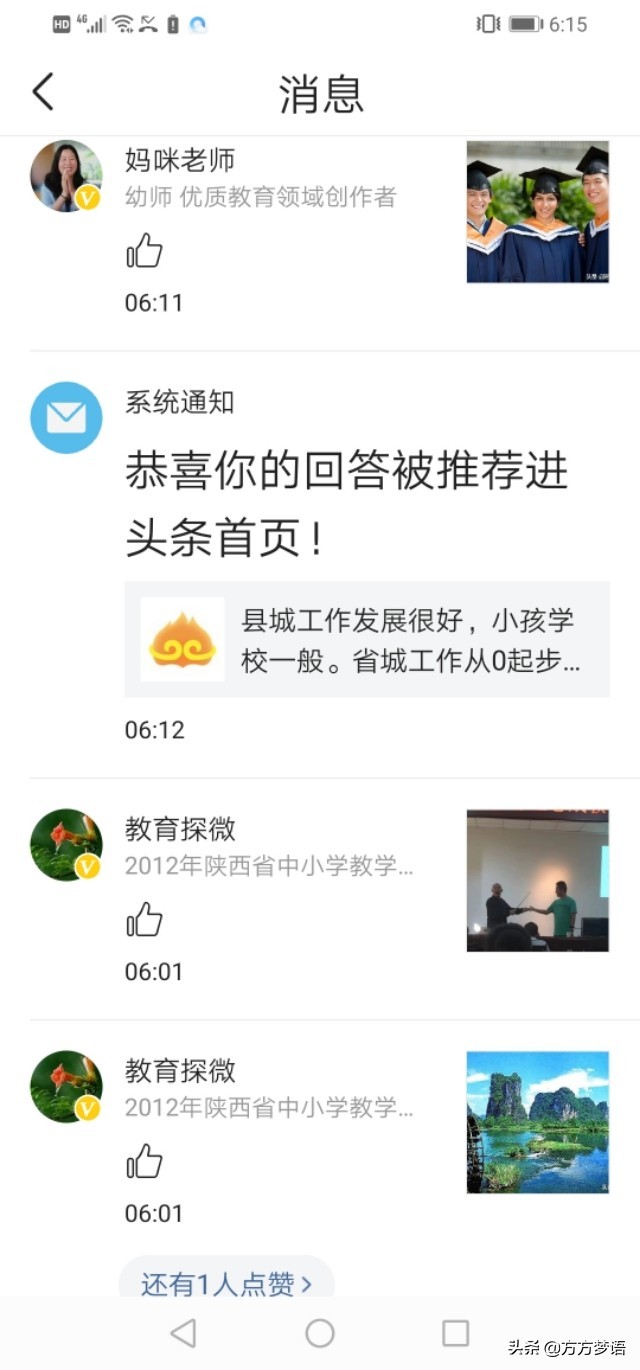Open the recommended answer card 县城工作发展很好
This screenshot has width=640, height=1370.
(x=366, y=639)
